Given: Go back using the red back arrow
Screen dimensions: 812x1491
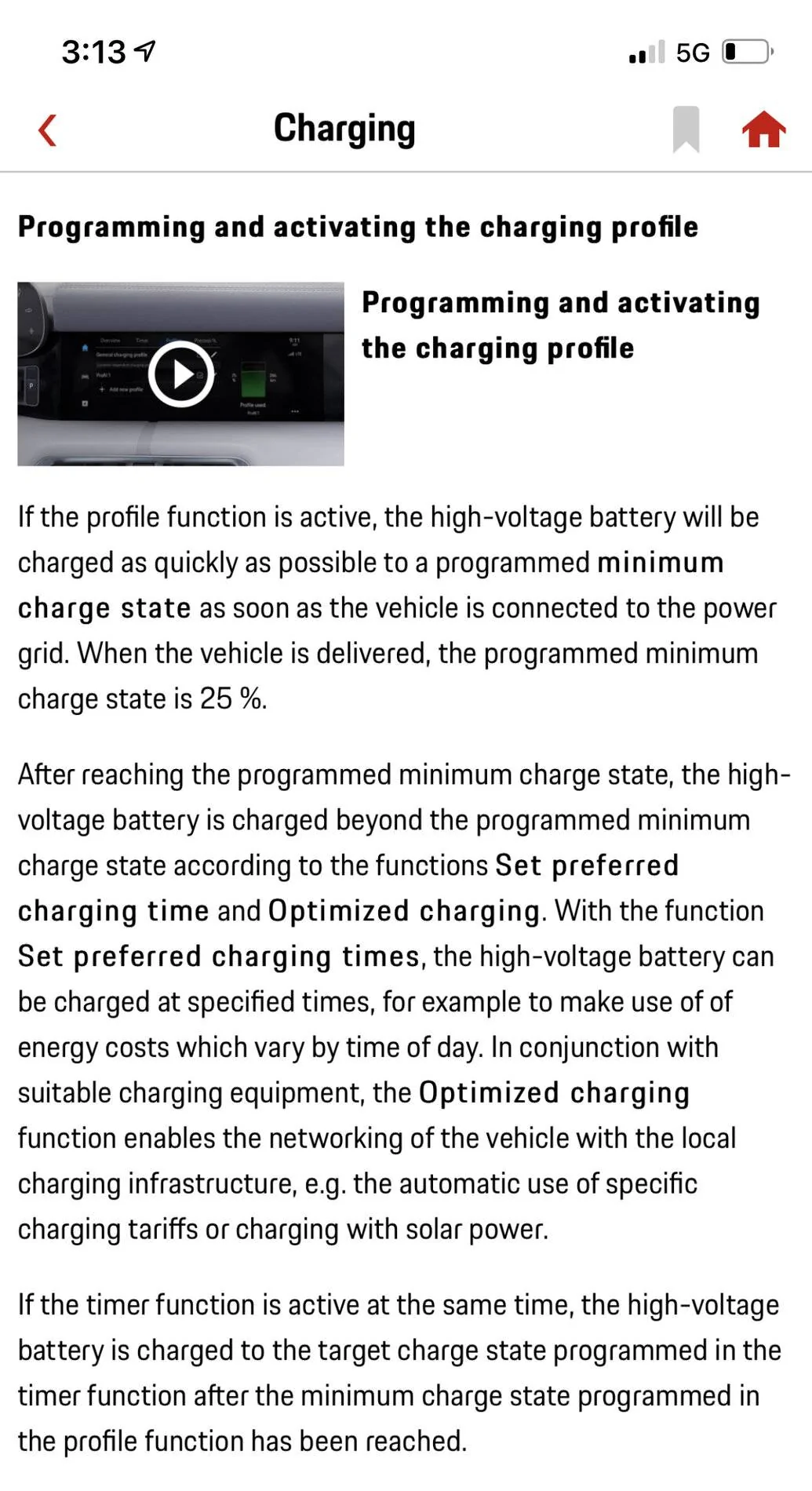Looking at the screenshot, I should [48, 130].
